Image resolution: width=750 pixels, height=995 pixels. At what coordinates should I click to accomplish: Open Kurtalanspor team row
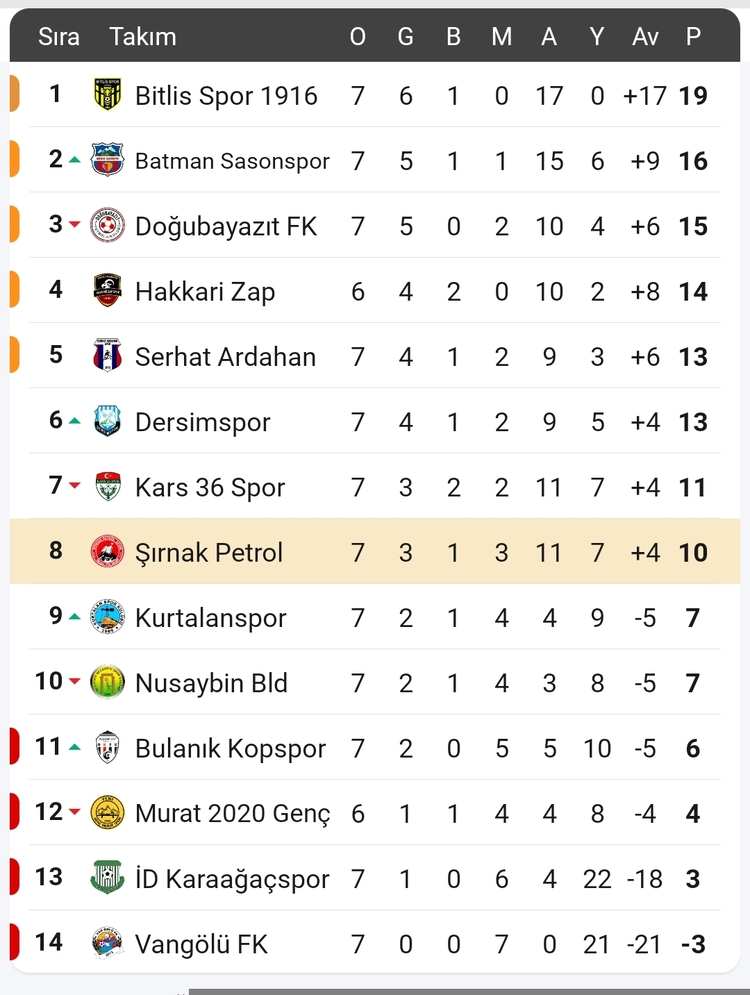(x=210, y=618)
